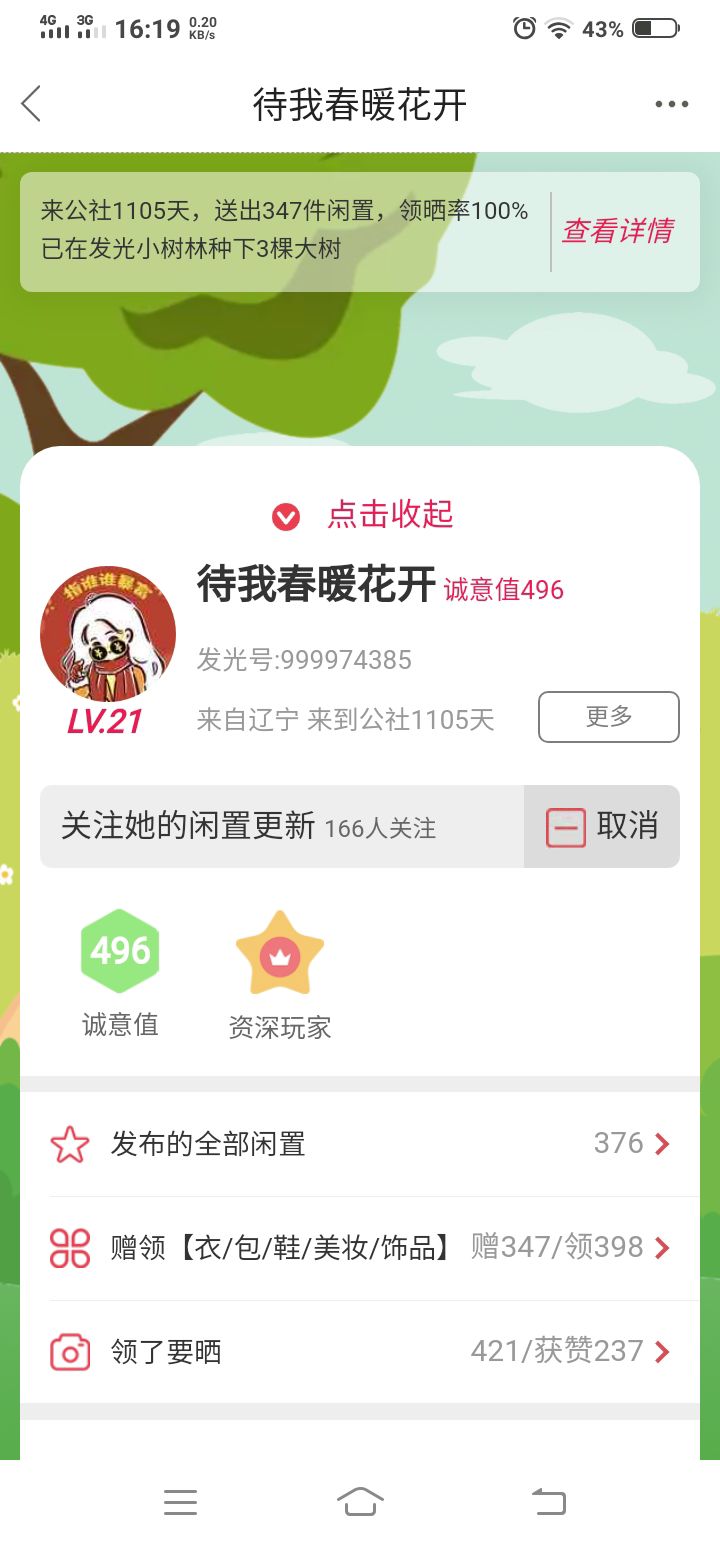Open 发布的全部闲置 list
Viewport: 720px width, 1544px height.
[x=360, y=1144]
